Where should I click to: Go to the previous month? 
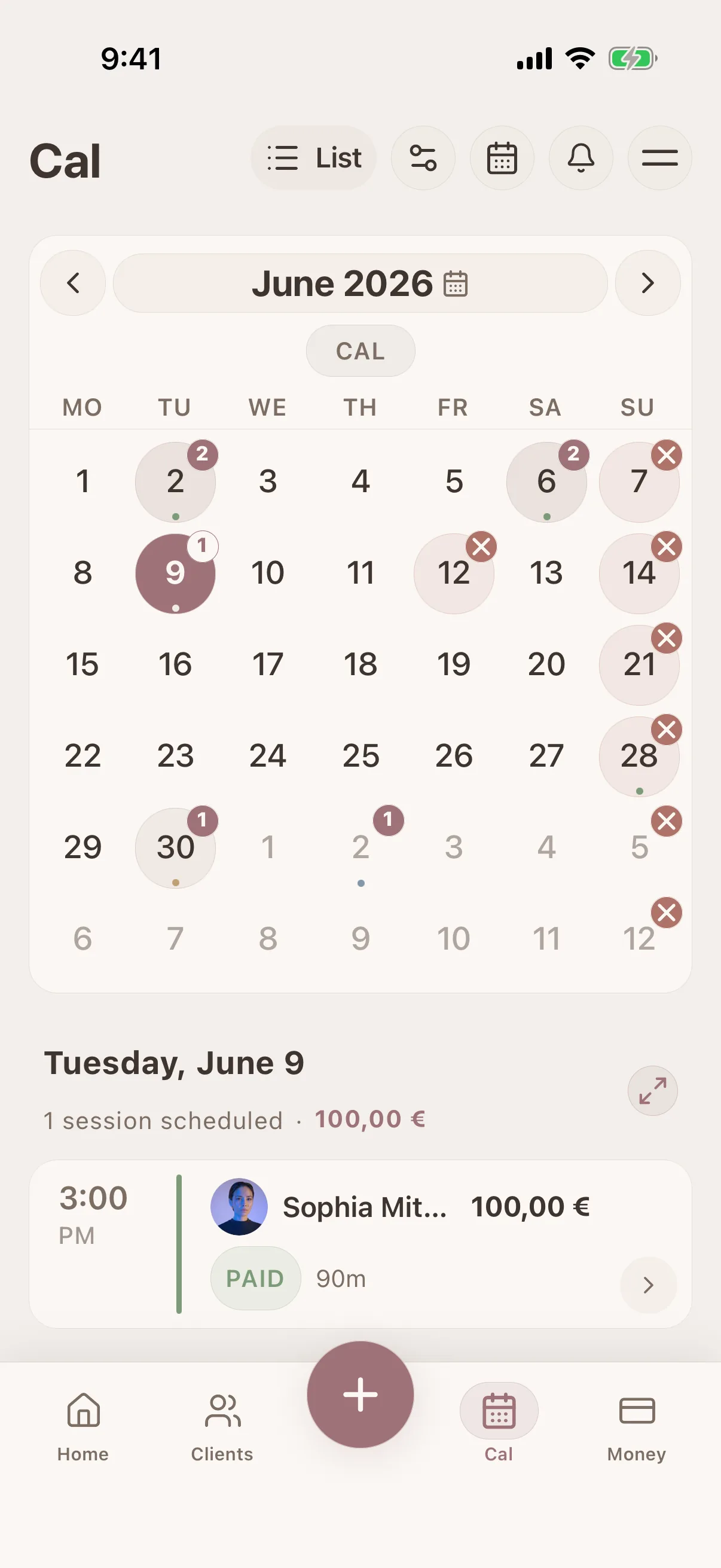pos(73,283)
